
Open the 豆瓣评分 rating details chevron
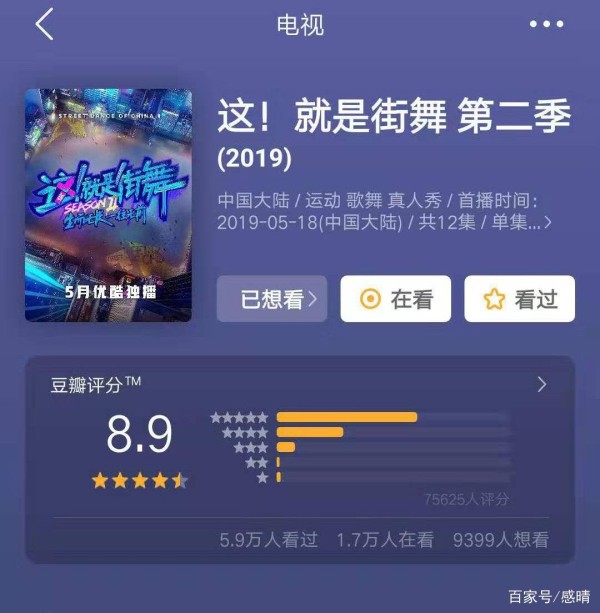(542, 384)
